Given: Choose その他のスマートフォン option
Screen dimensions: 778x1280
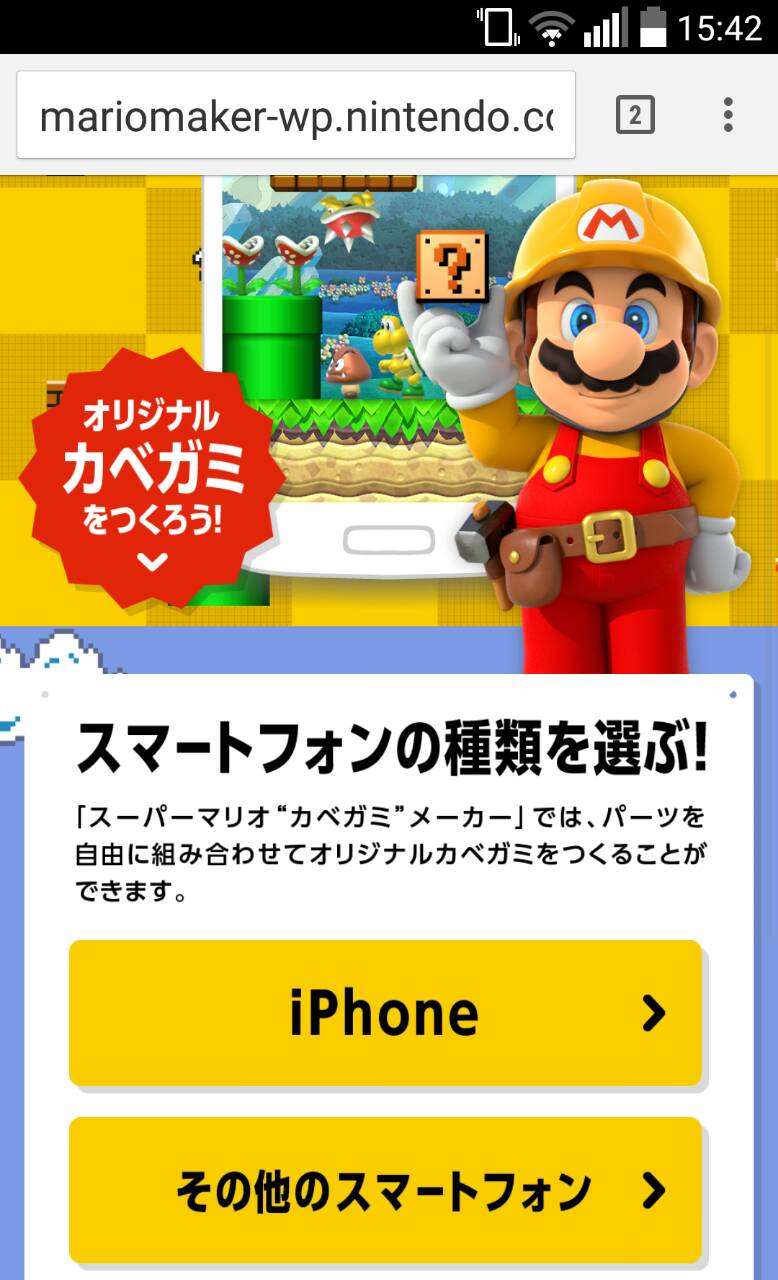Looking at the screenshot, I should (x=386, y=1190).
